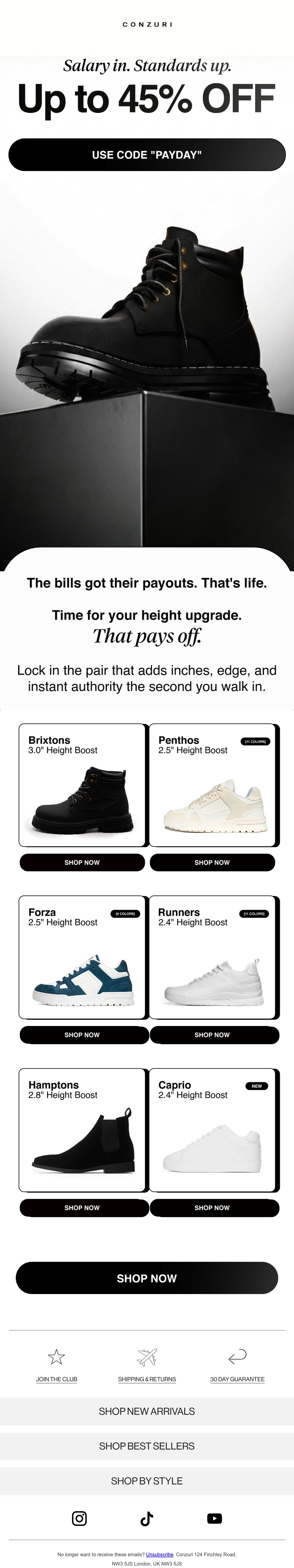Image resolution: width=294 pixels, height=1568 pixels.
Task: Open Conzuri's Instagram page
Action: click(79, 1518)
